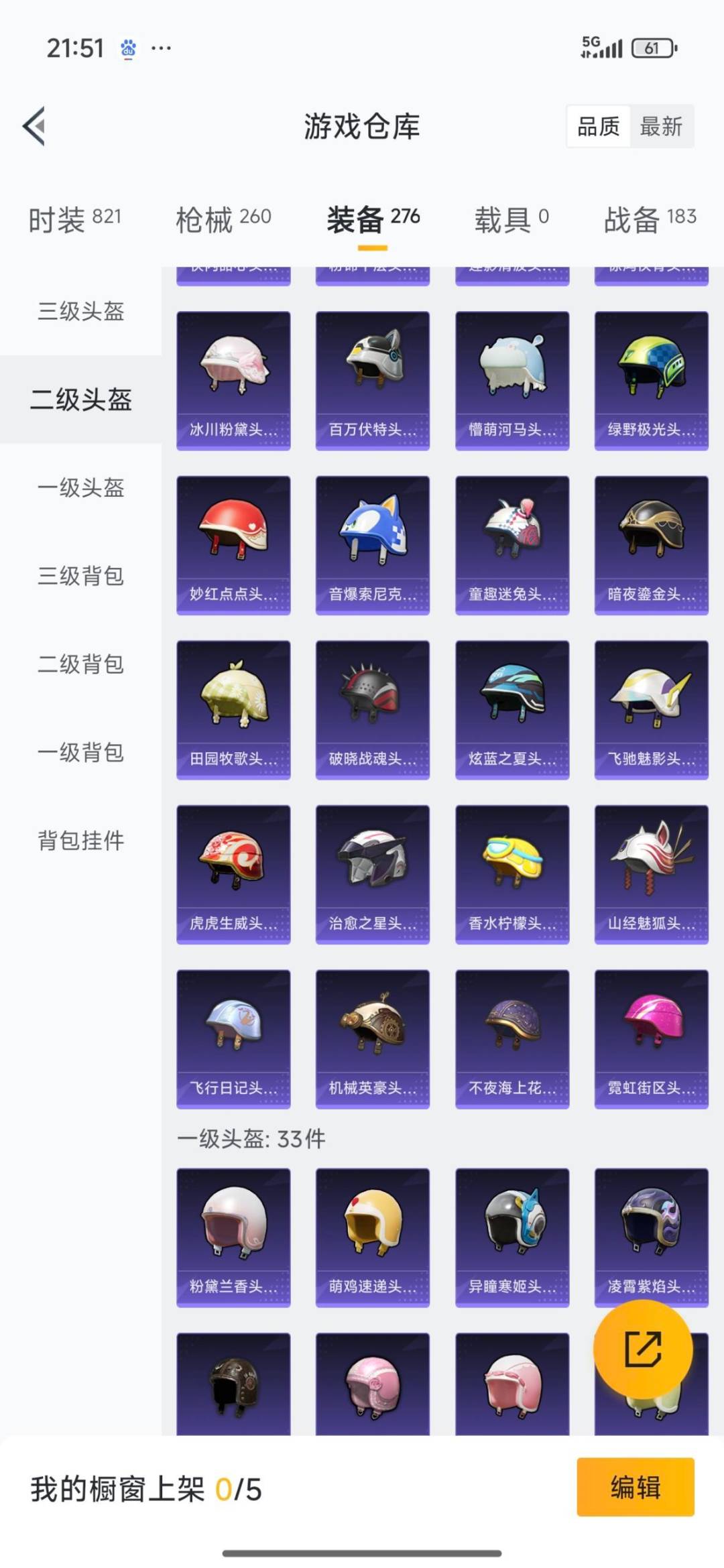Image resolution: width=724 pixels, height=1568 pixels.
Task: Open the share shortcut floating icon
Action: (x=642, y=1349)
